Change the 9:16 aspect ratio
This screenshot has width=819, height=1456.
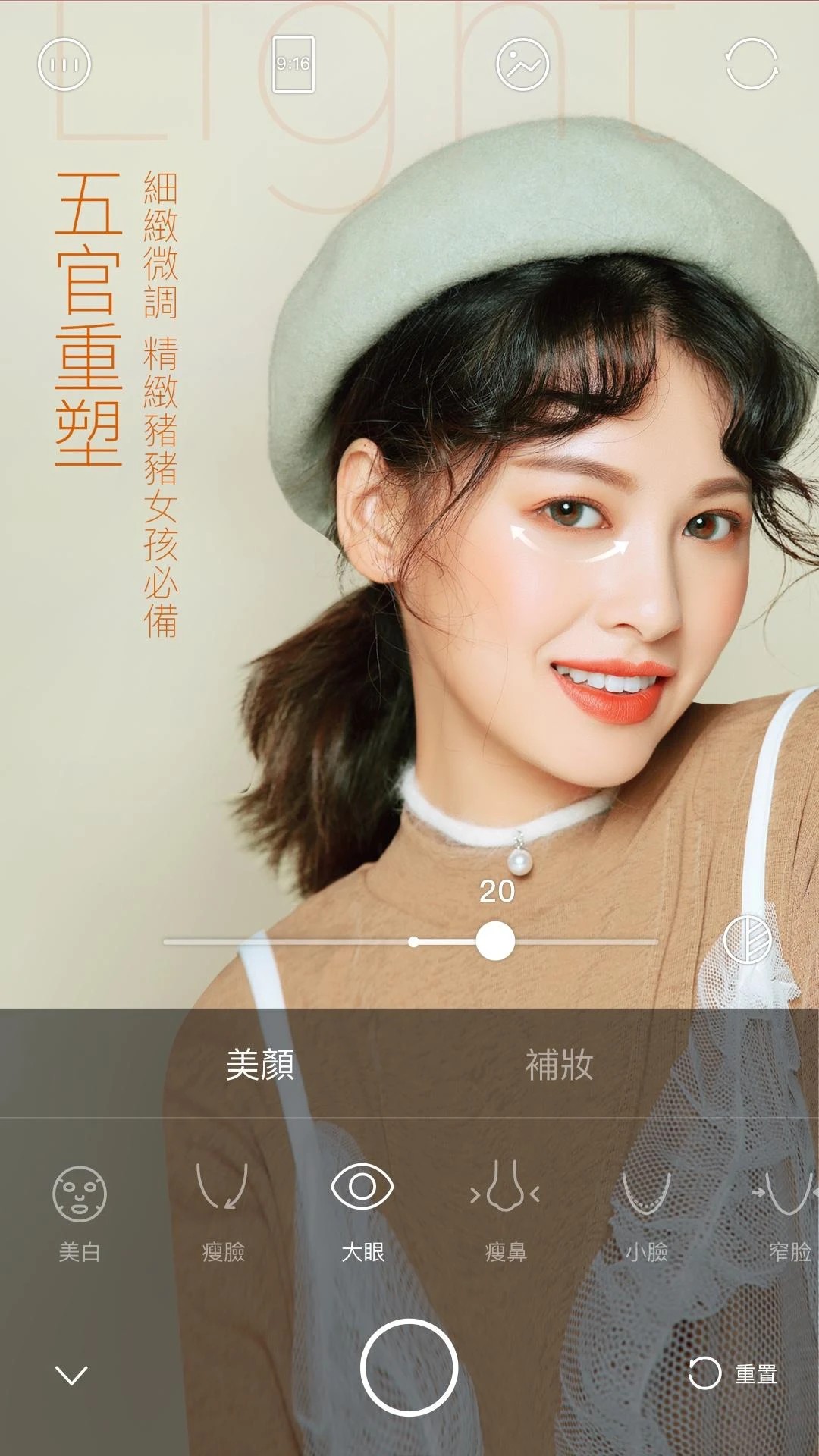tap(293, 64)
